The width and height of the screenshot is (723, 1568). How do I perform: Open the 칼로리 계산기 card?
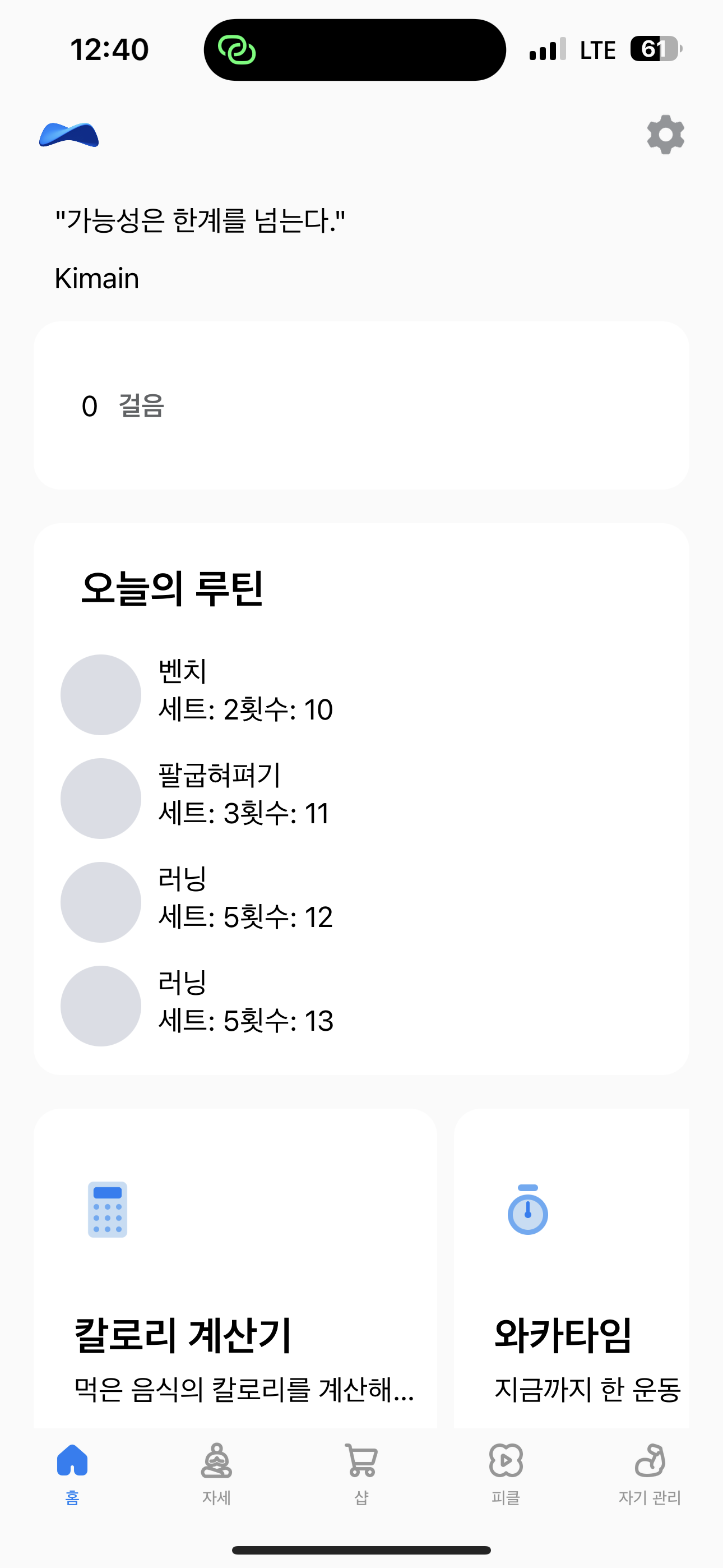(235, 1269)
